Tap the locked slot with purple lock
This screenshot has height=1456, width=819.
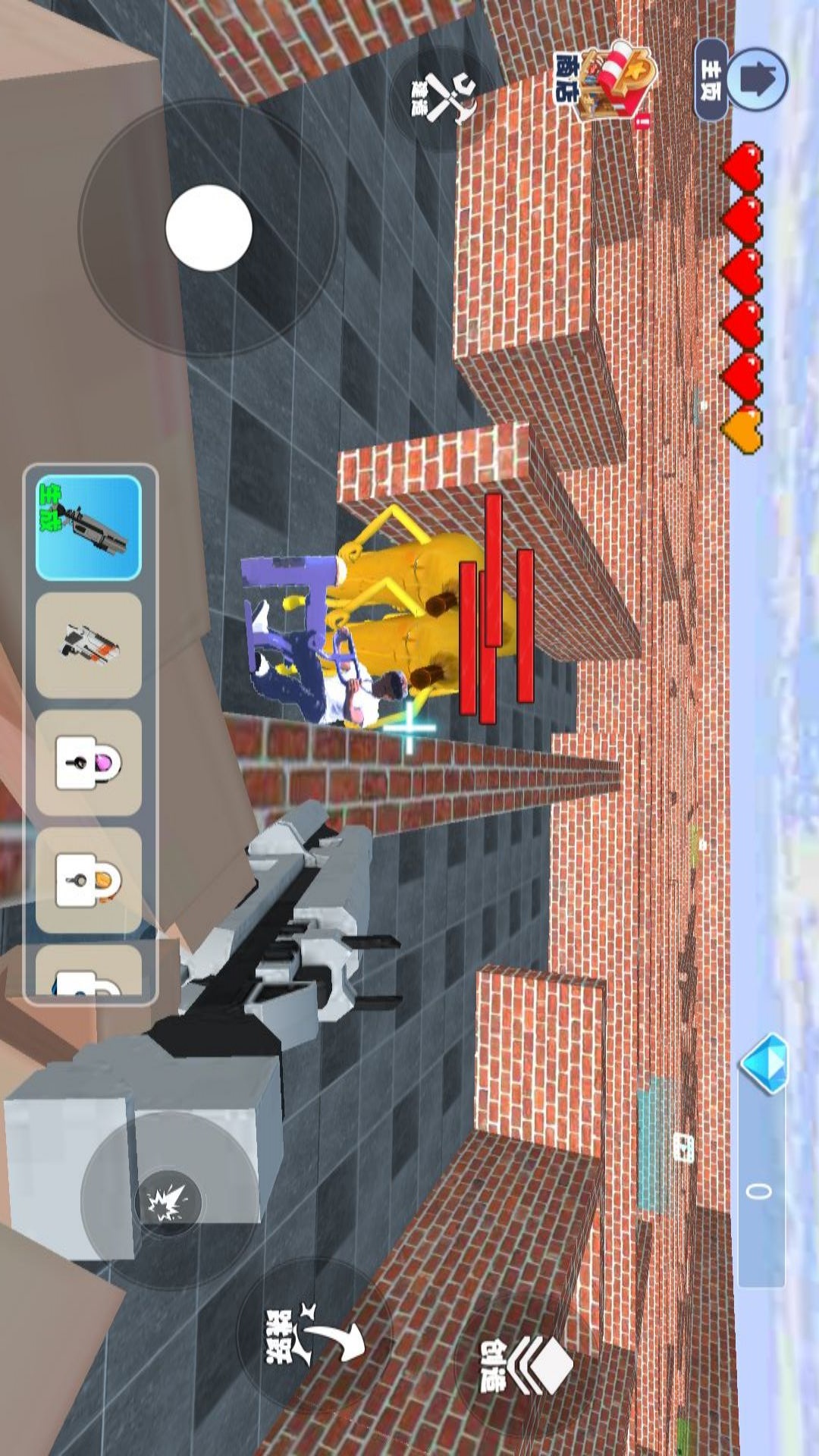coord(89,763)
